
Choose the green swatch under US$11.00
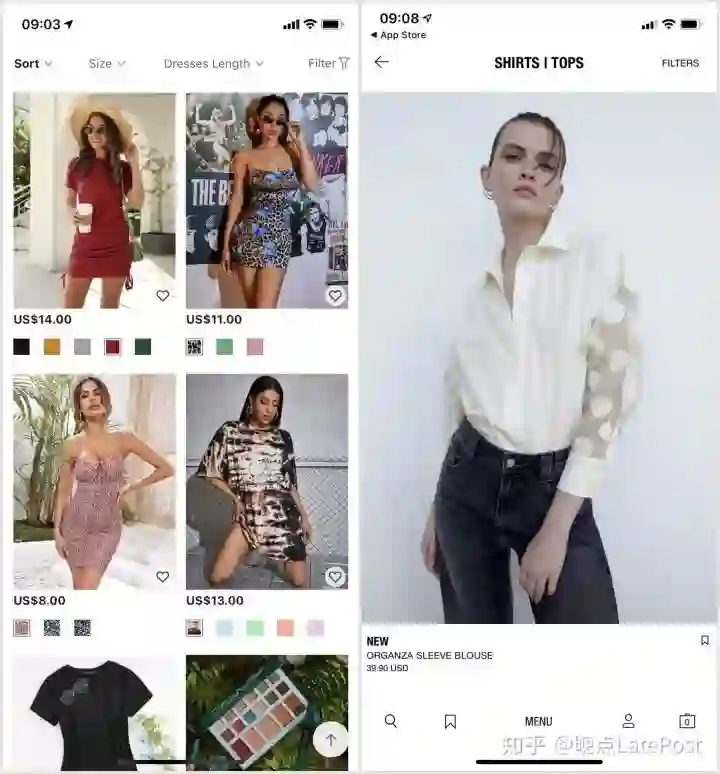[225, 347]
